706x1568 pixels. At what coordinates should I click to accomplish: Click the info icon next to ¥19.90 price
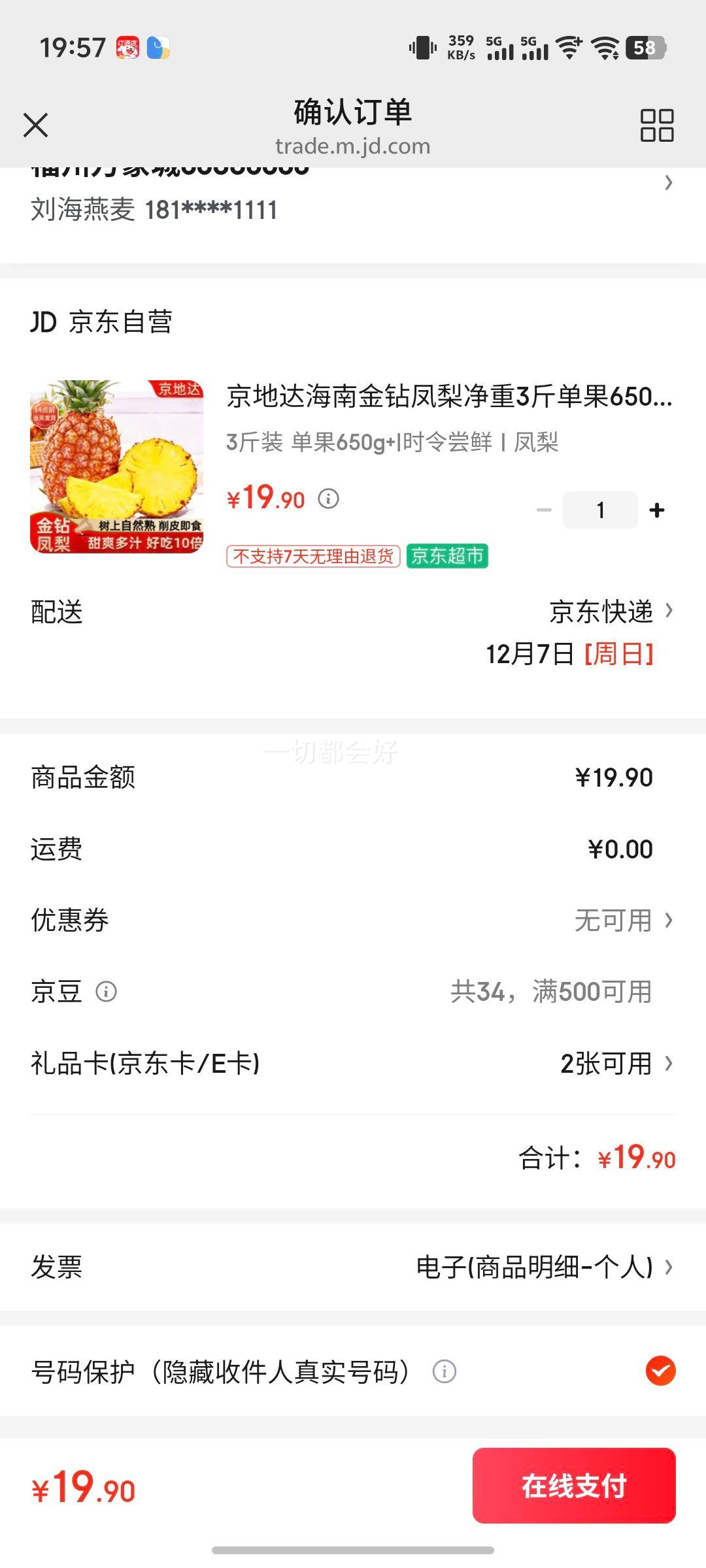(x=329, y=499)
